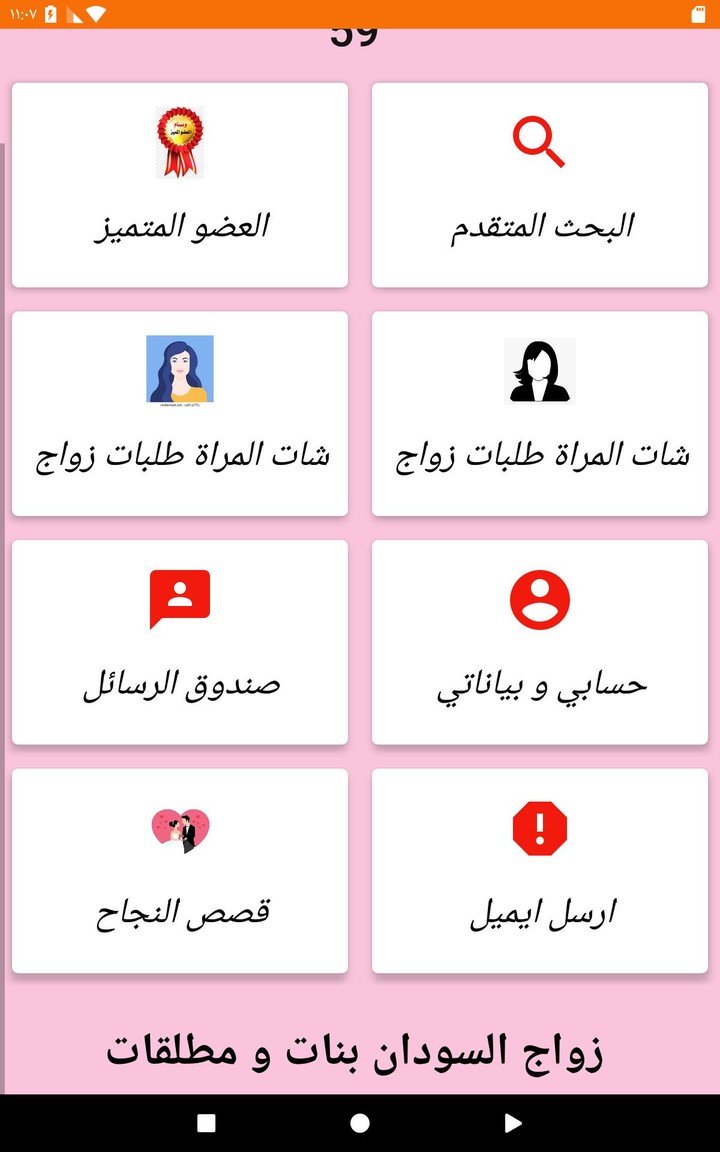Open the advanced search magnifier icon
This screenshot has width=720, height=1152.
538,140
